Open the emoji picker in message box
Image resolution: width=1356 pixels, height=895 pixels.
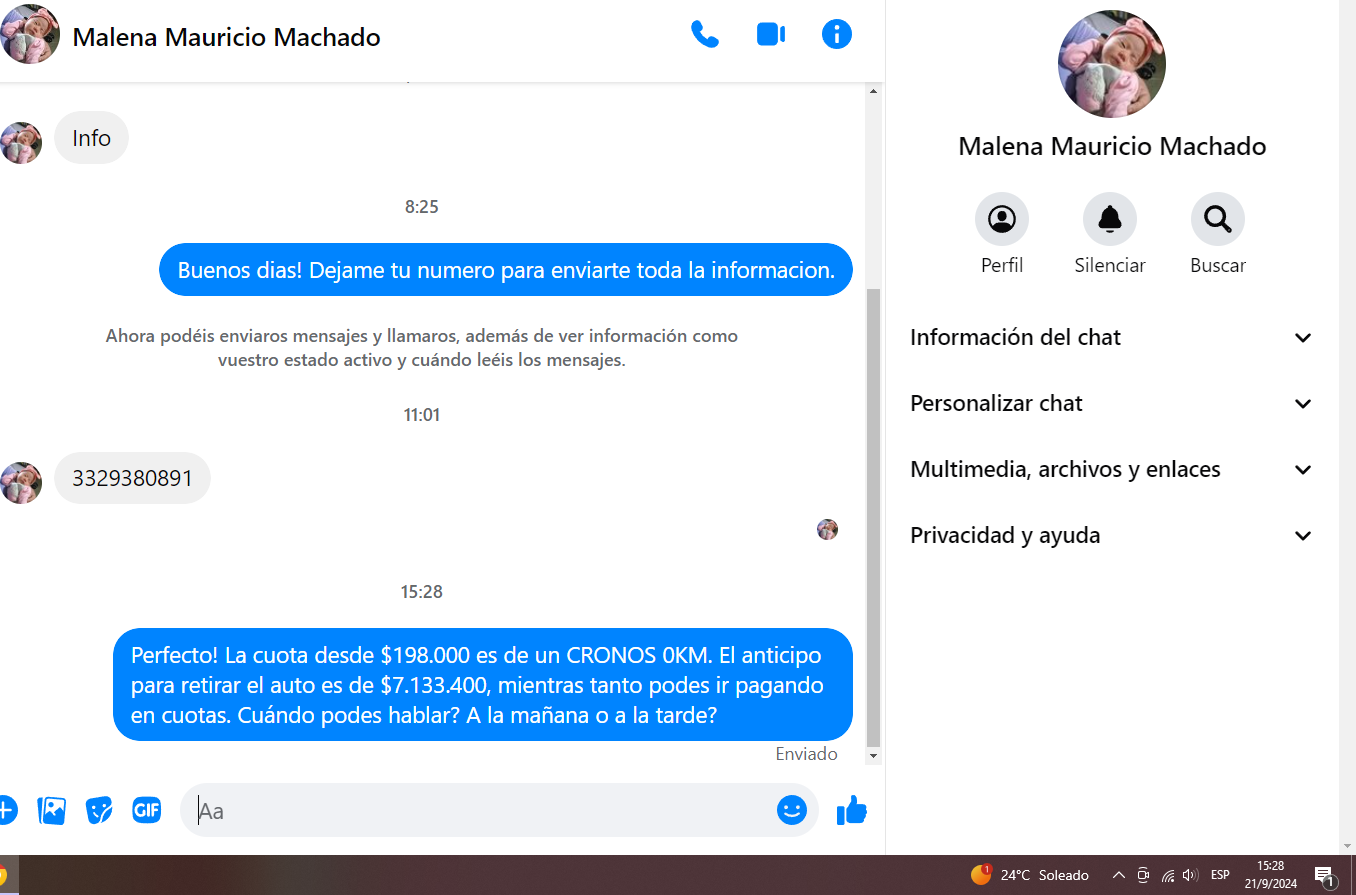[x=791, y=810]
